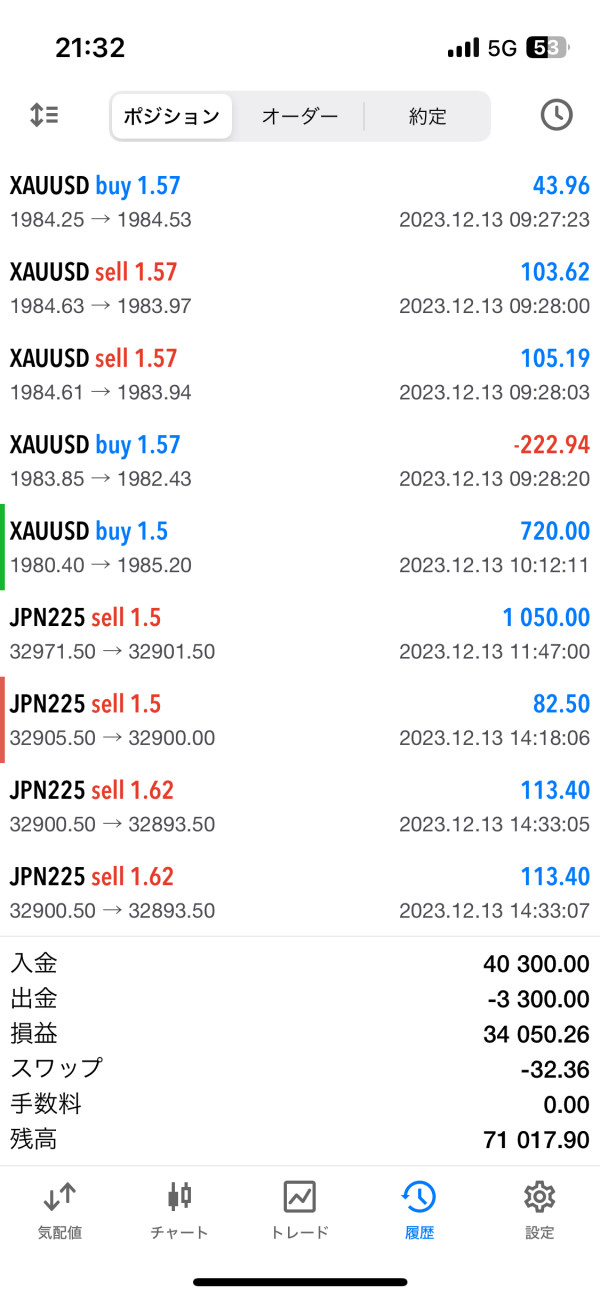Switch to the オーダー segment
Image resolution: width=600 pixels, height=1299 pixels.
coord(300,116)
